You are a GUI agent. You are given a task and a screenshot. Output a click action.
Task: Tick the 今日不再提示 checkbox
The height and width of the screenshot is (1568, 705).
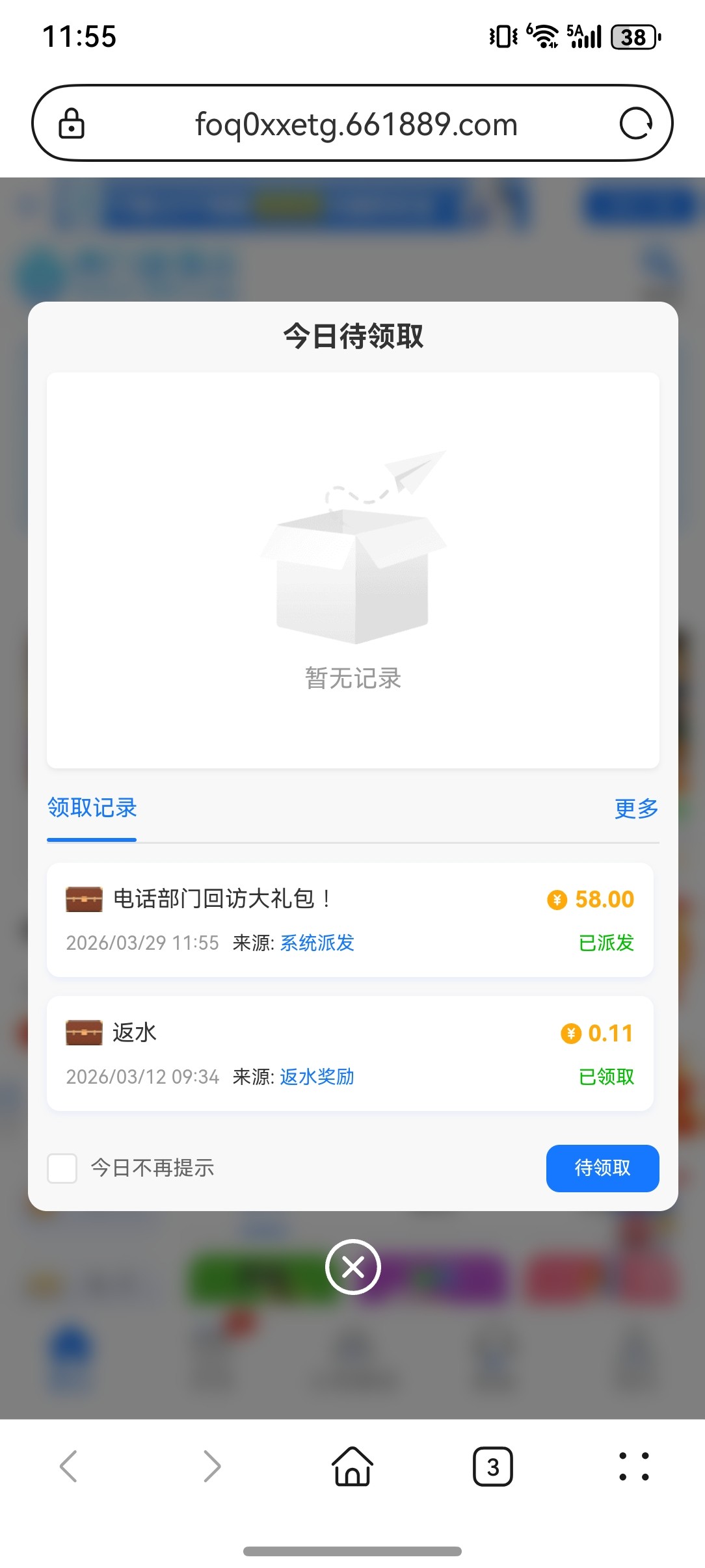pos(62,1168)
